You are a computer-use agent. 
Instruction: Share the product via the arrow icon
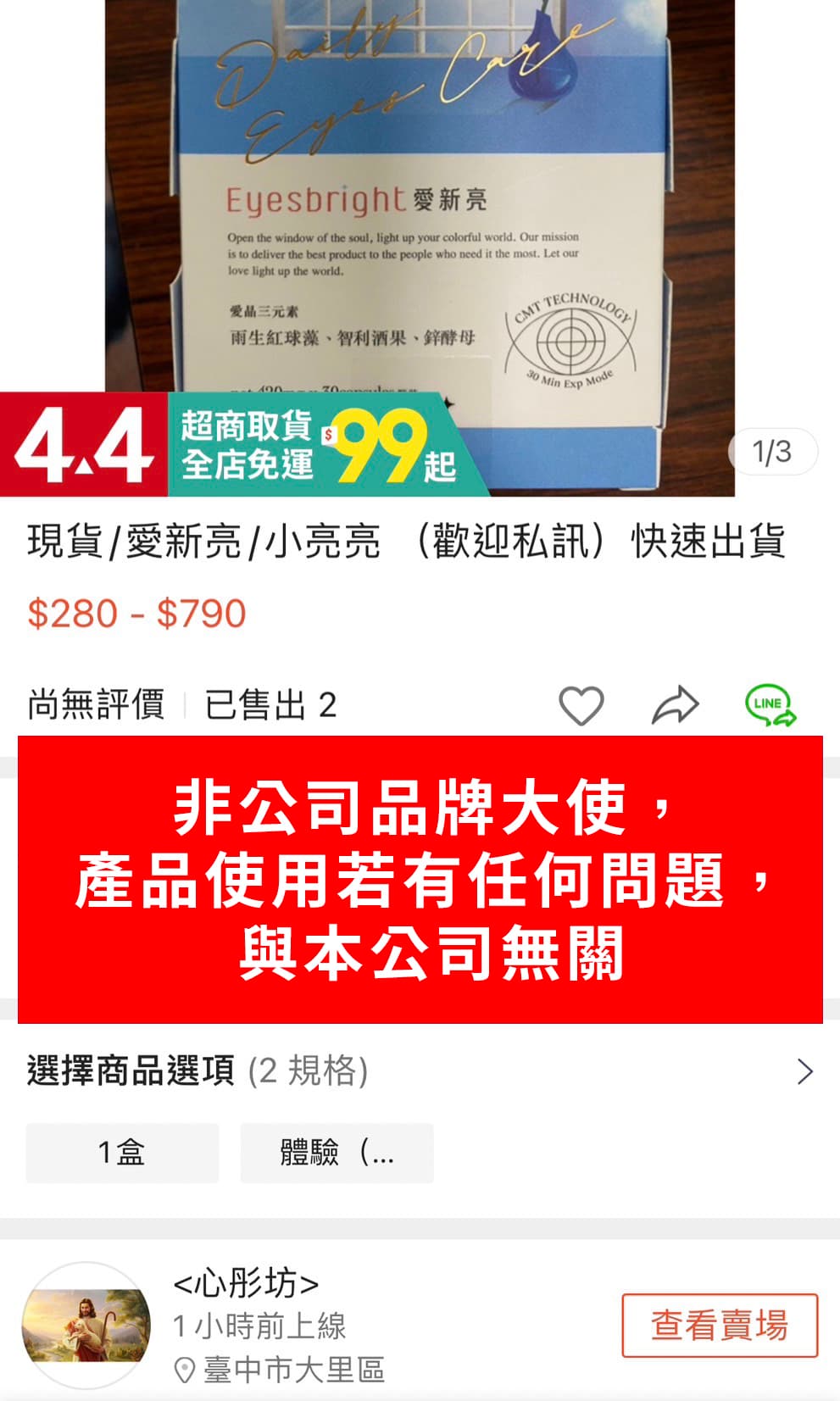click(x=675, y=705)
